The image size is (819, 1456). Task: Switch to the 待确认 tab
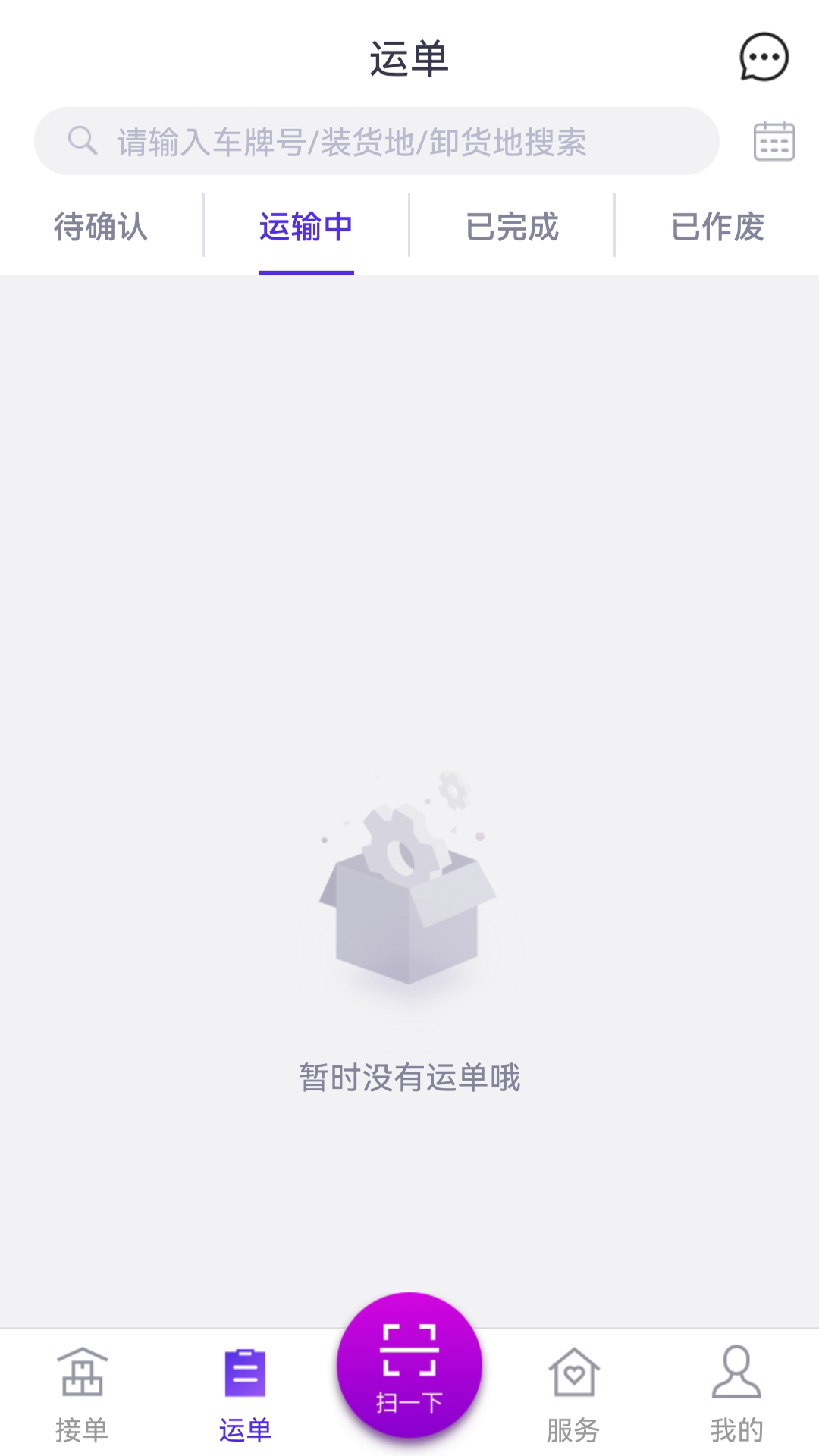[101, 227]
